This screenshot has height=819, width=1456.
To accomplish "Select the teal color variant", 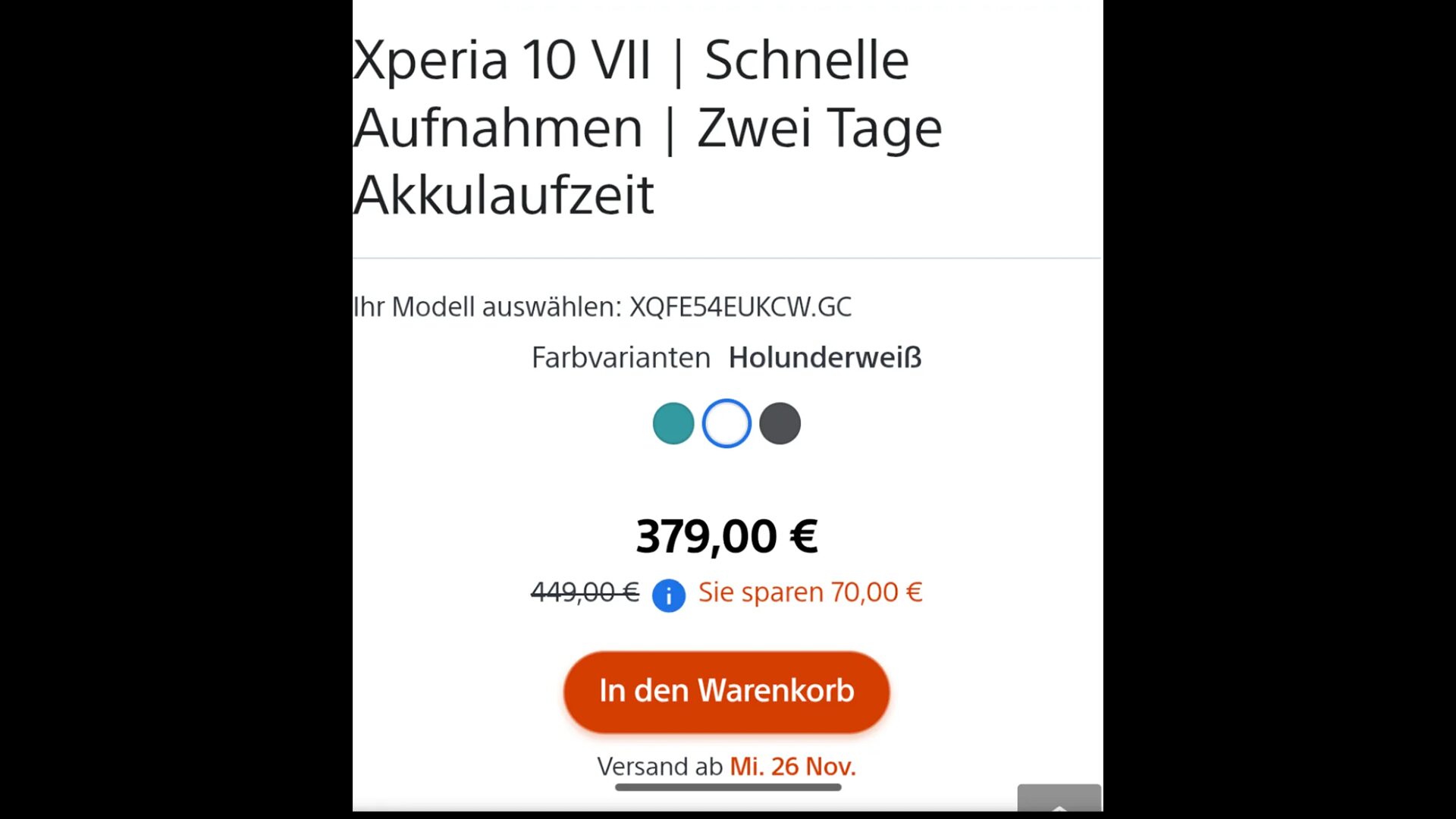I will [673, 423].
